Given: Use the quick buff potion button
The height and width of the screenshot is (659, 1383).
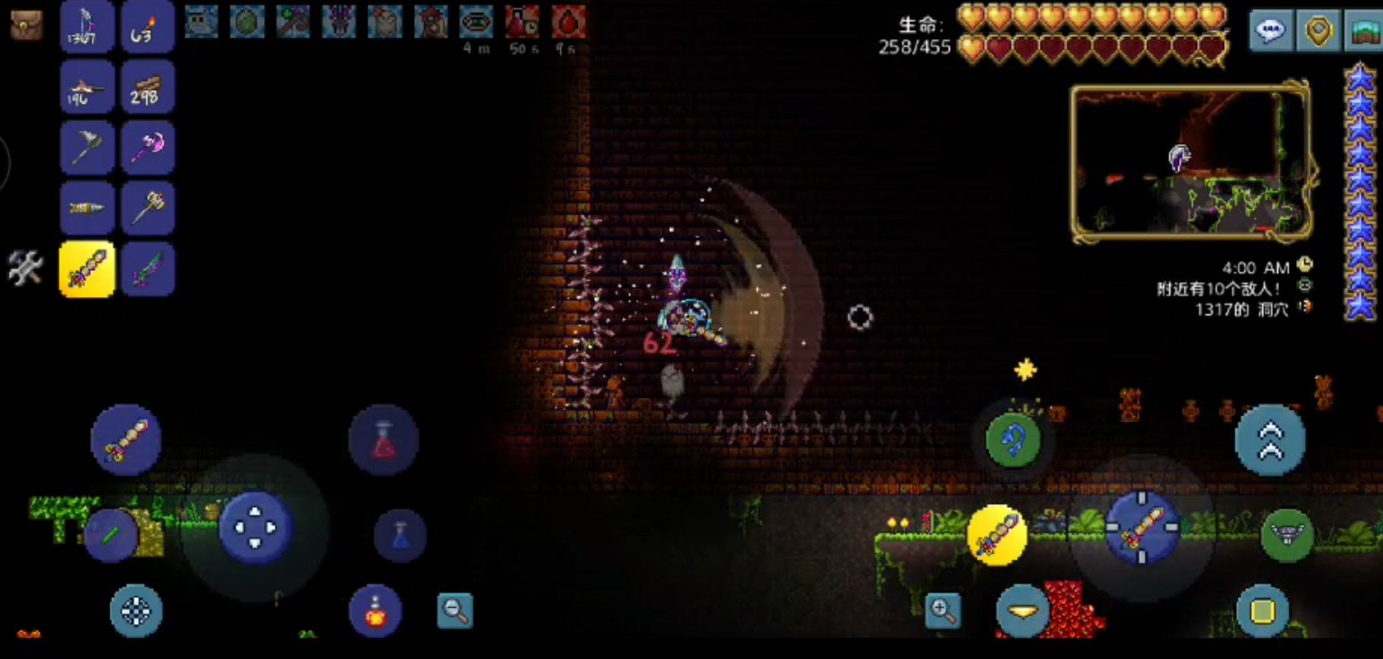Looking at the screenshot, I should tap(375, 611).
